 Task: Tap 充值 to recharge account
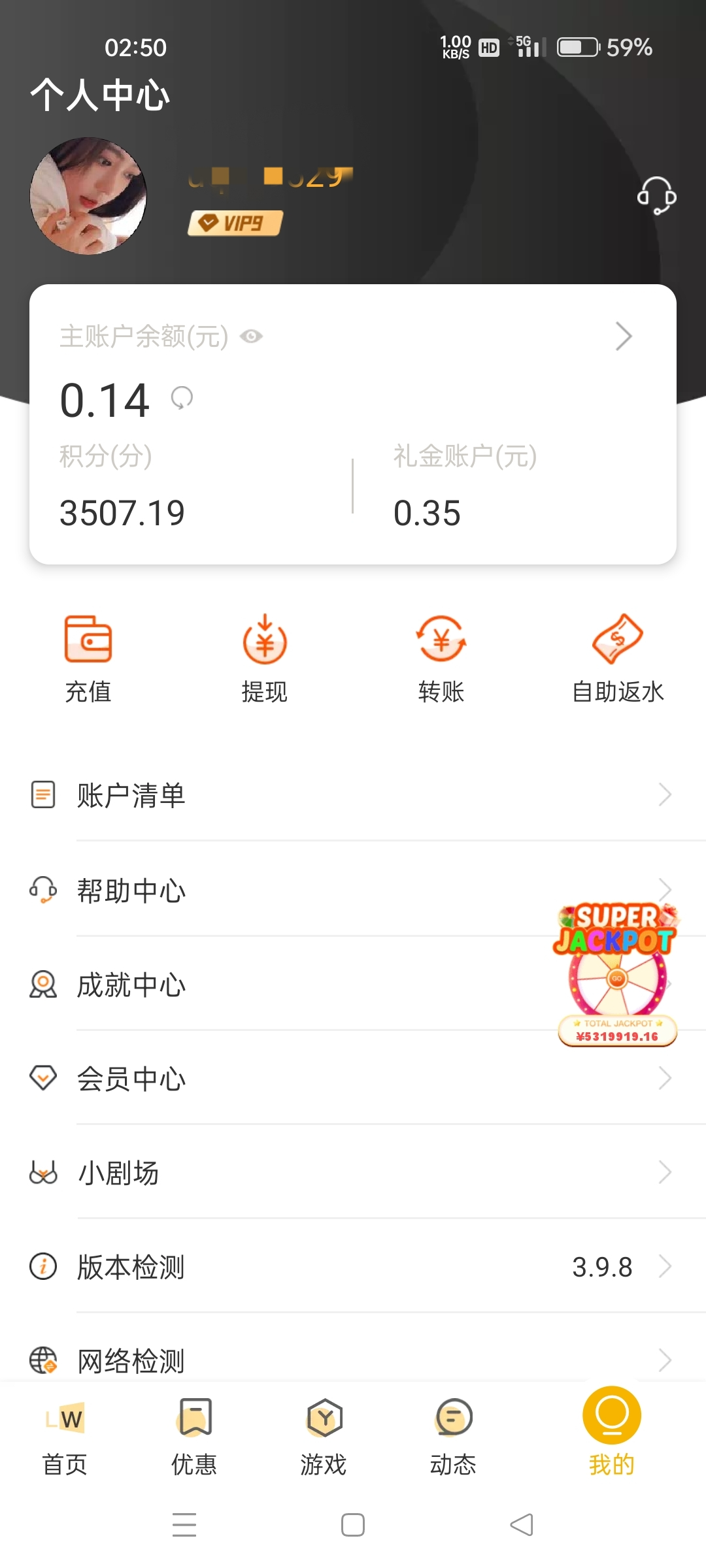[x=88, y=658]
